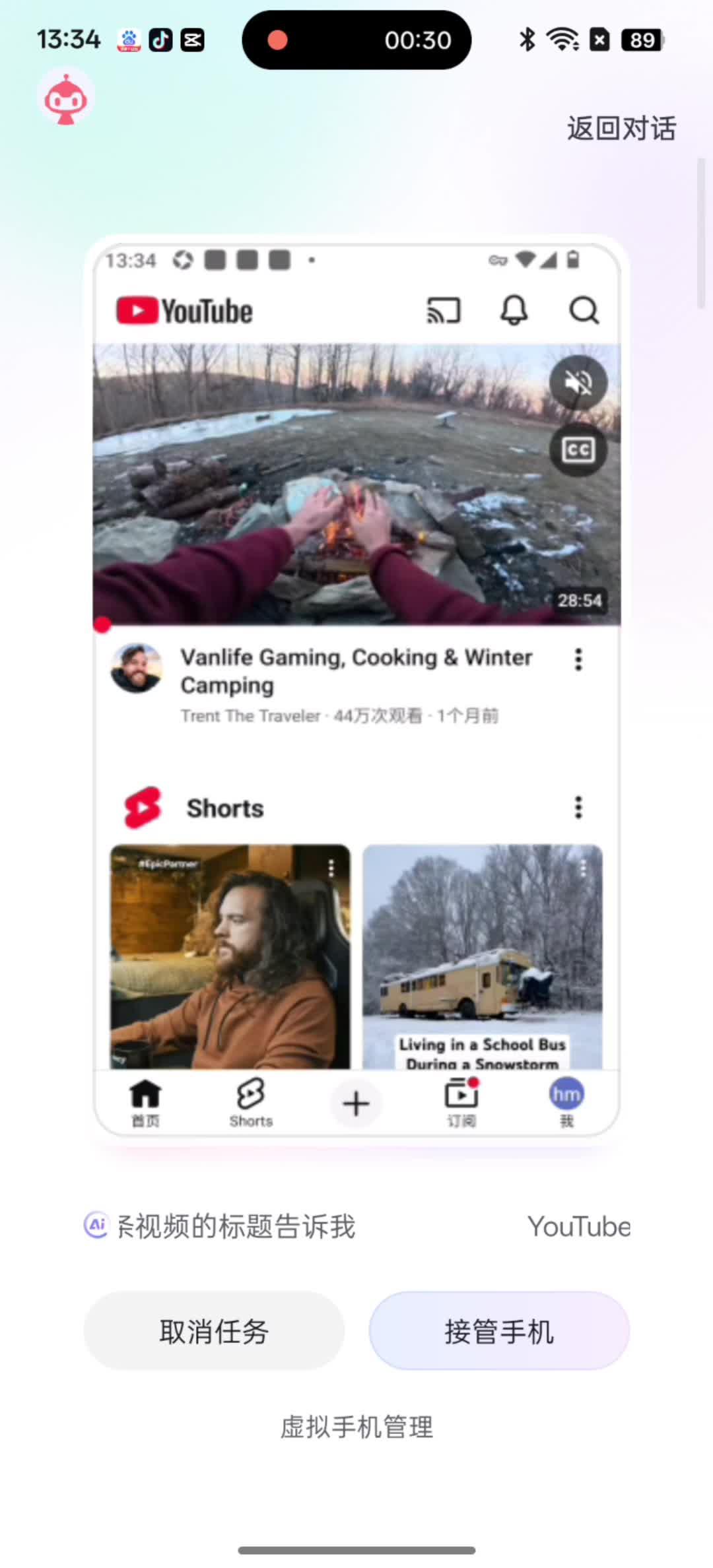The width and height of the screenshot is (713, 1568).
Task: Return to the conversation via 返回对话
Action: pos(621,128)
